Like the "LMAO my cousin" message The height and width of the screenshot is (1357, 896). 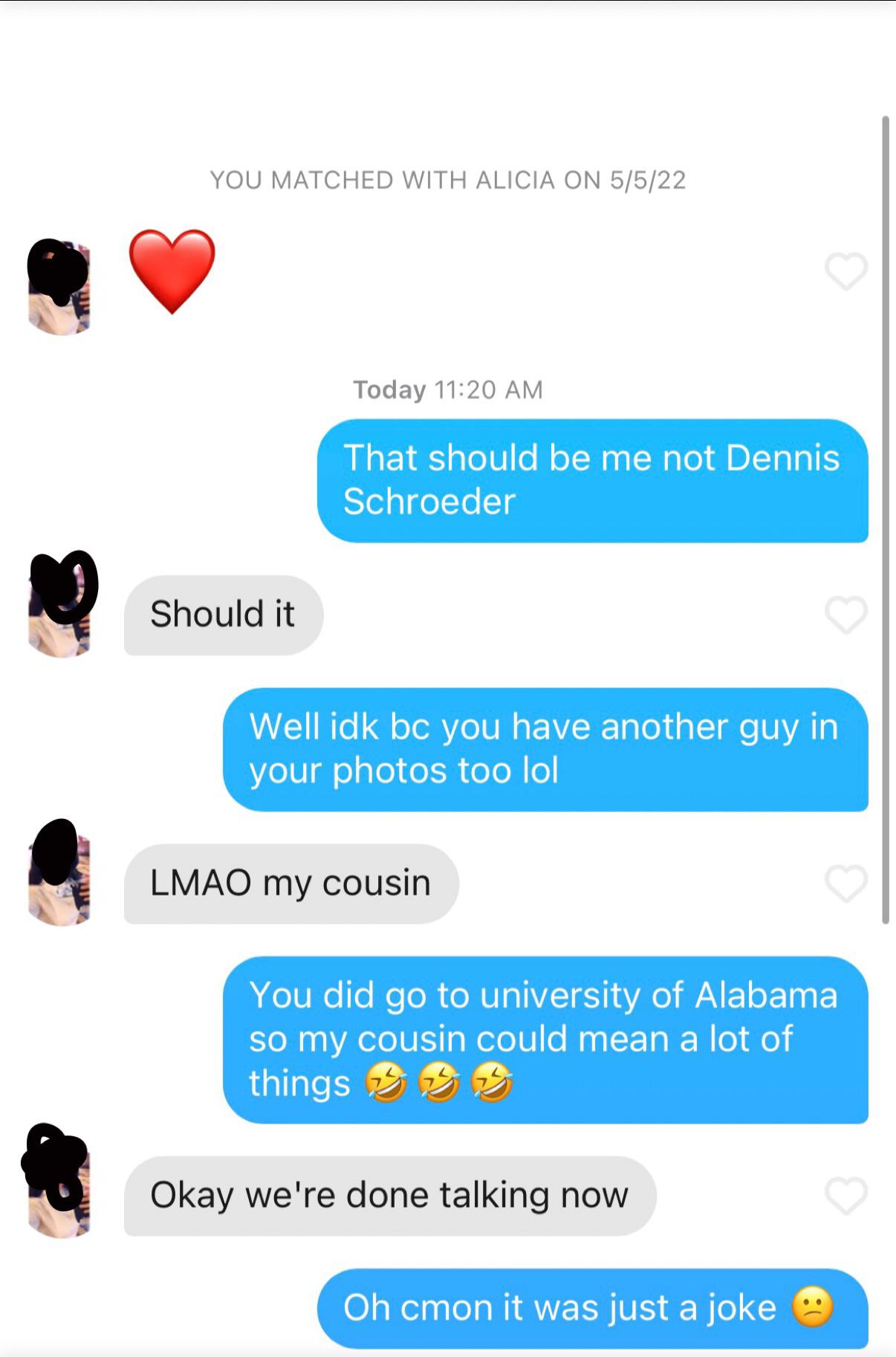pos(845,883)
